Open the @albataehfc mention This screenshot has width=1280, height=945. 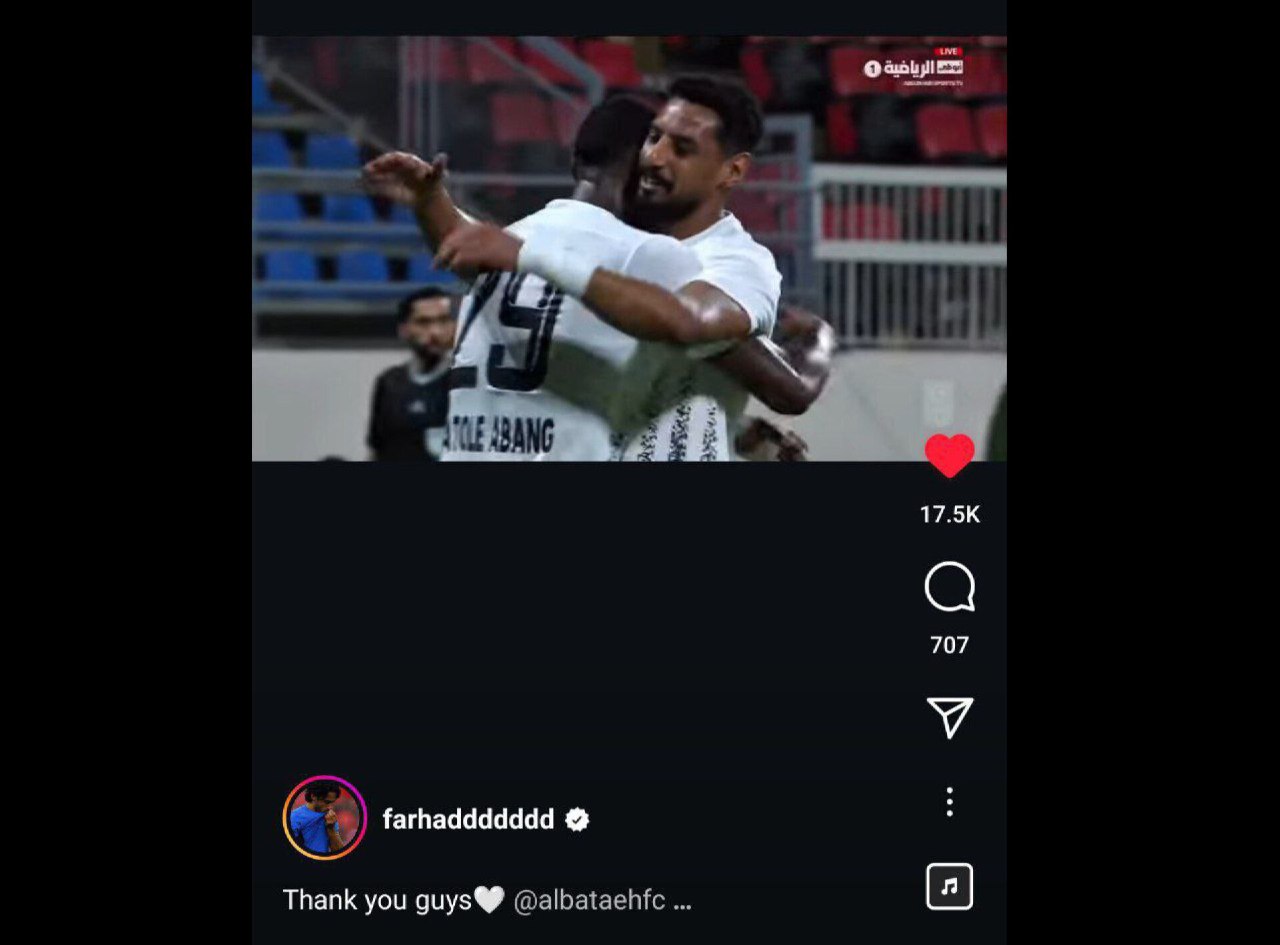(x=589, y=900)
